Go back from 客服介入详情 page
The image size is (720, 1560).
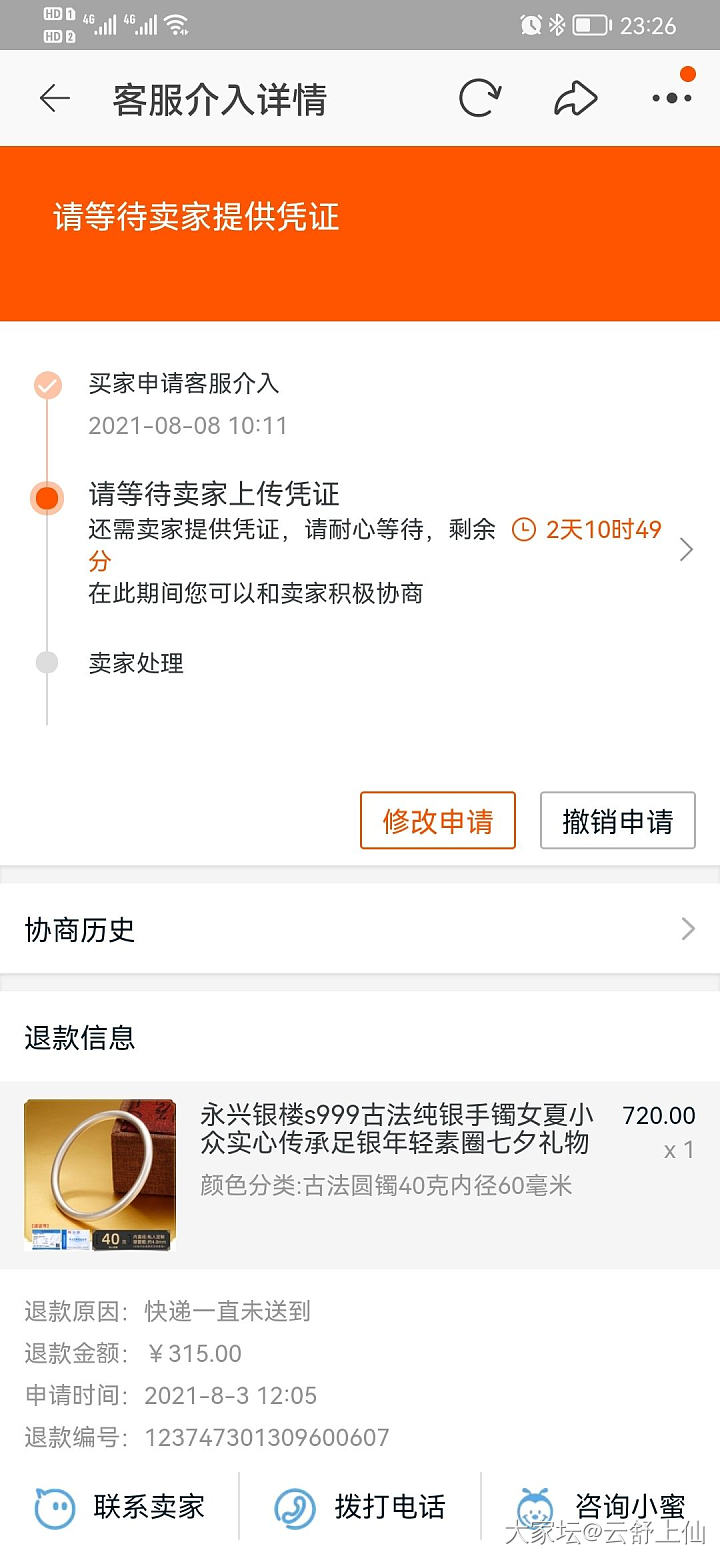click(55, 99)
